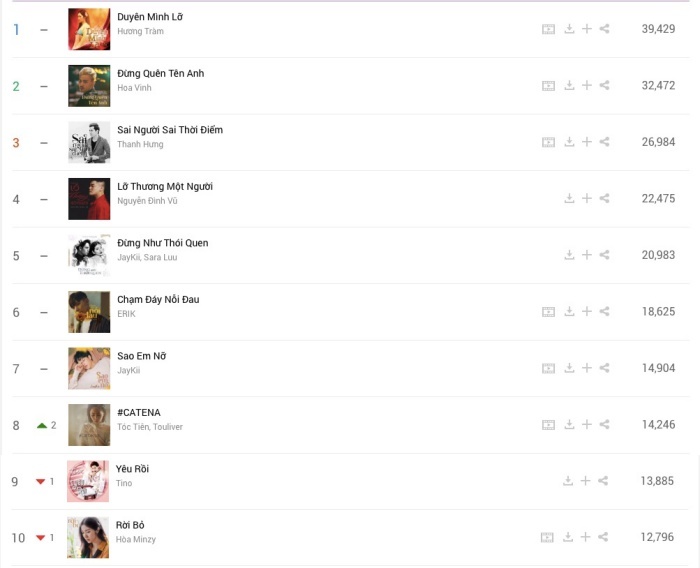Download #CATENA by Tóc Tiên, Touliver
Image resolution: width=700 pixels, height=568 pixels.
coord(569,425)
